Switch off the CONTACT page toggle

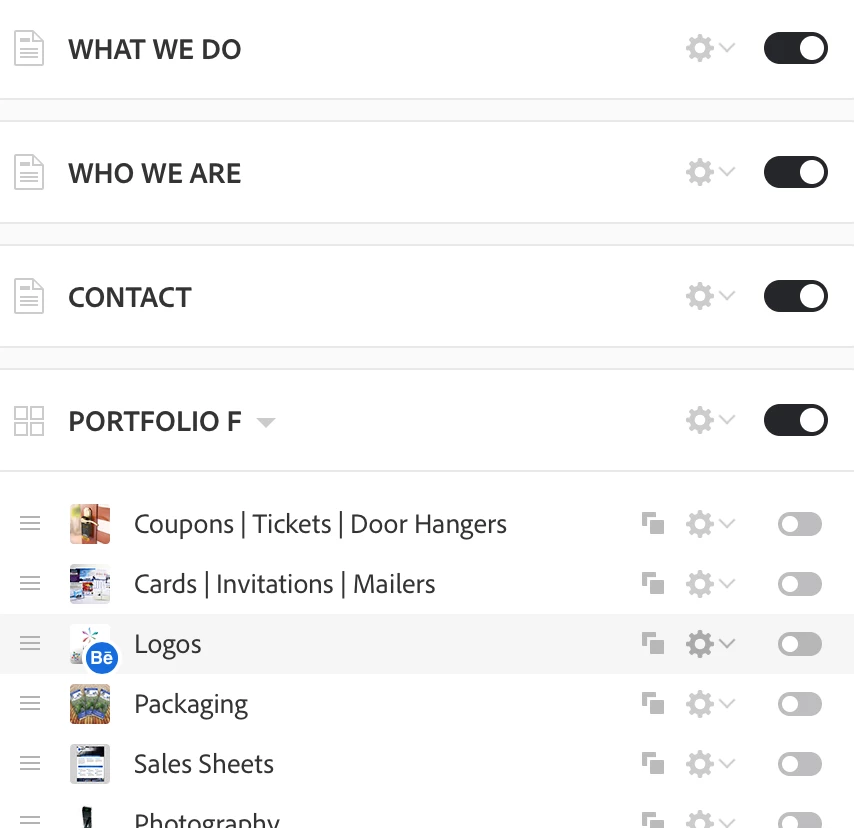tap(795, 297)
